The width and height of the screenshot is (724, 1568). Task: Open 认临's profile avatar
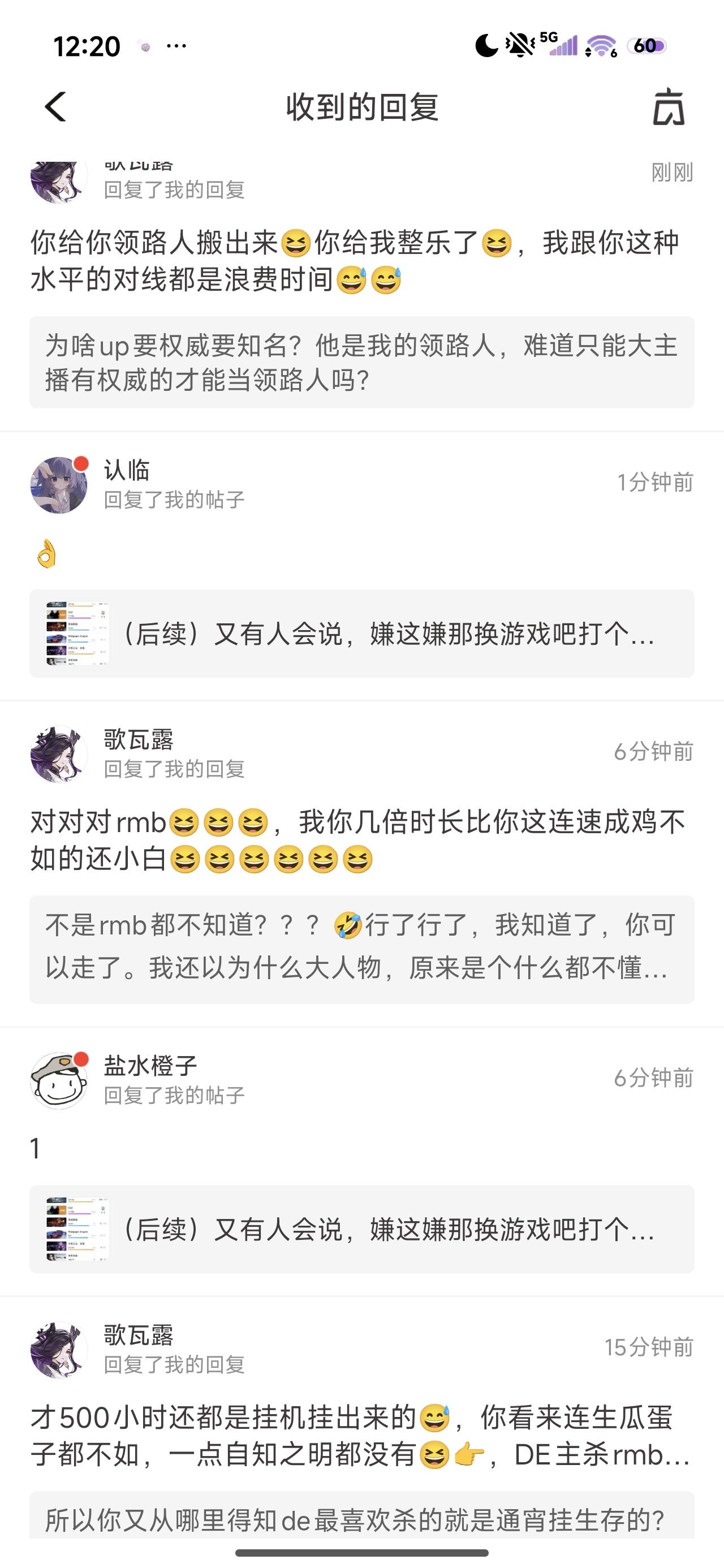pos(59,485)
